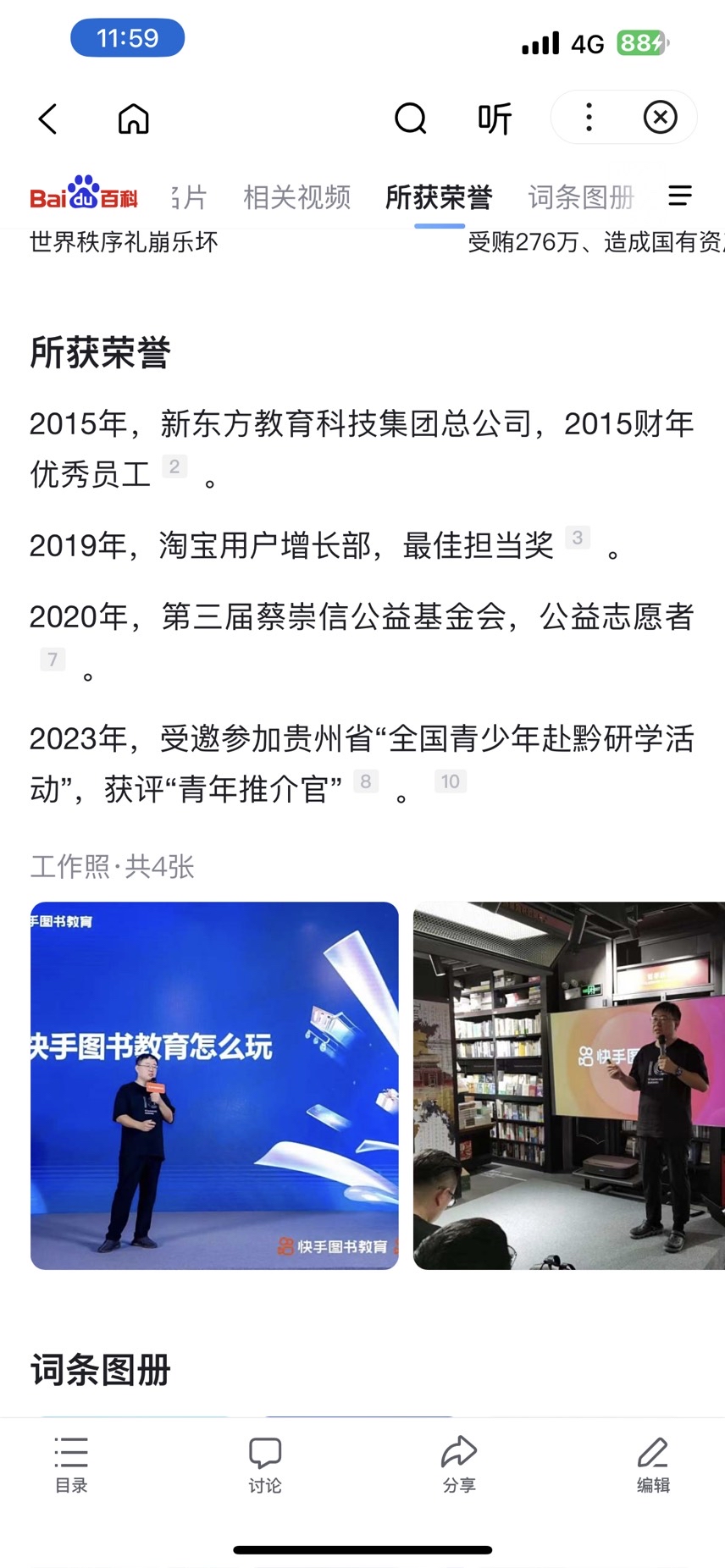Image resolution: width=725 pixels, height=1568 pixels.
Task: Open the three-dot more menu
Action: (589, 118)
